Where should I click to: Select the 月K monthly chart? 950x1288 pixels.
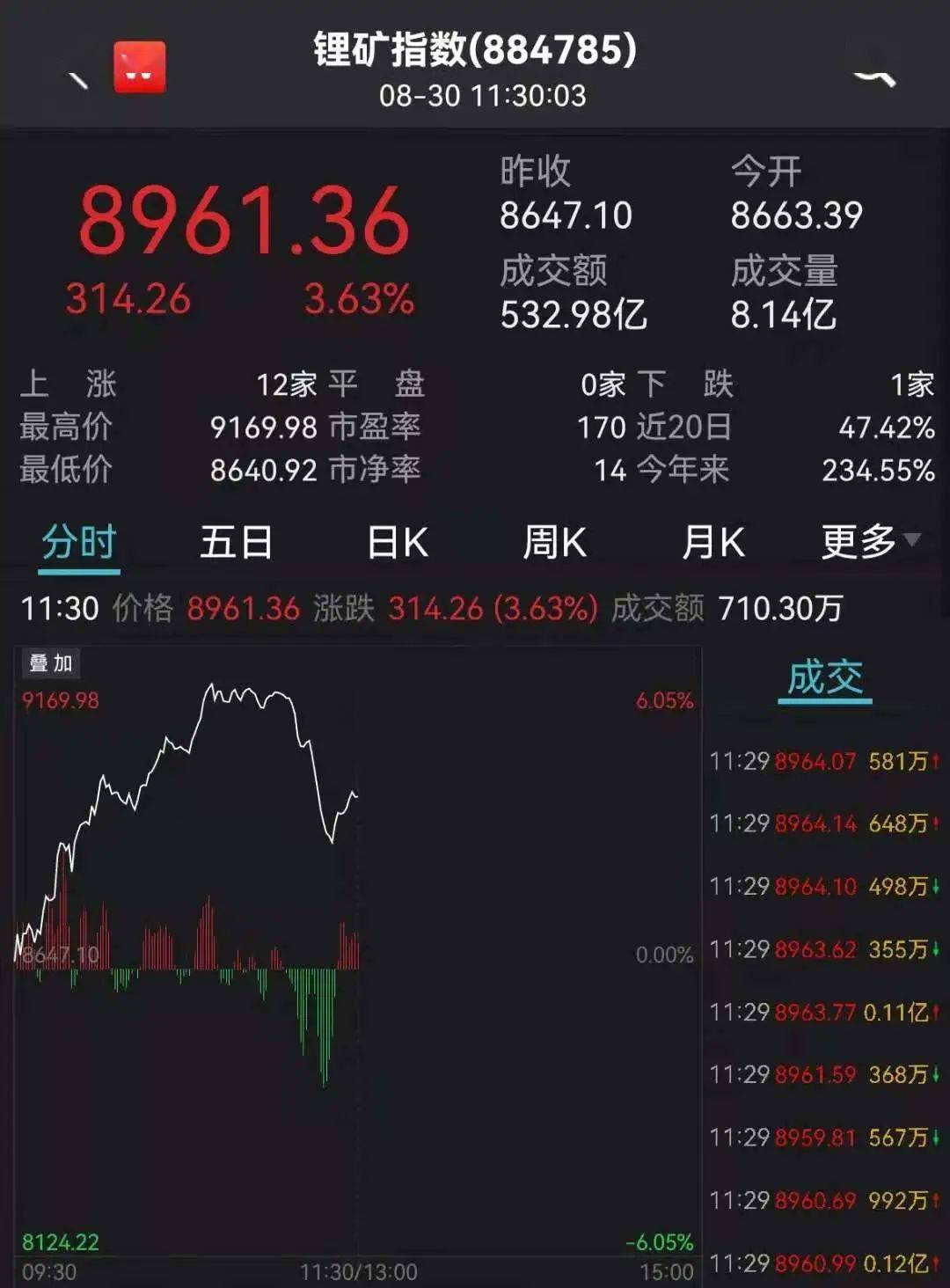[712, 543]
